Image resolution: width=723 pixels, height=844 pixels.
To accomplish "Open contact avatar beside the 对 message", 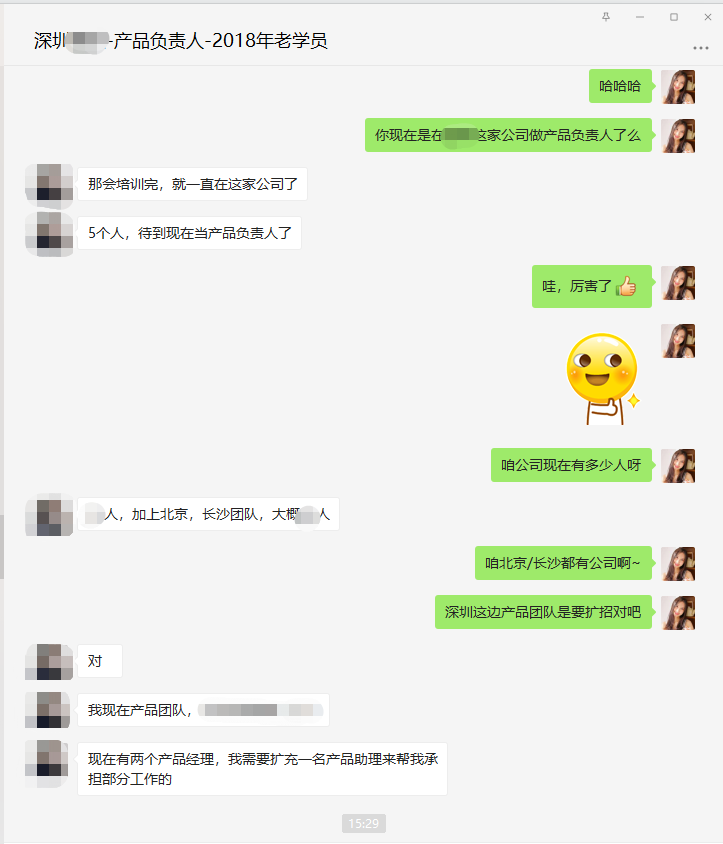I will (49, 662).
